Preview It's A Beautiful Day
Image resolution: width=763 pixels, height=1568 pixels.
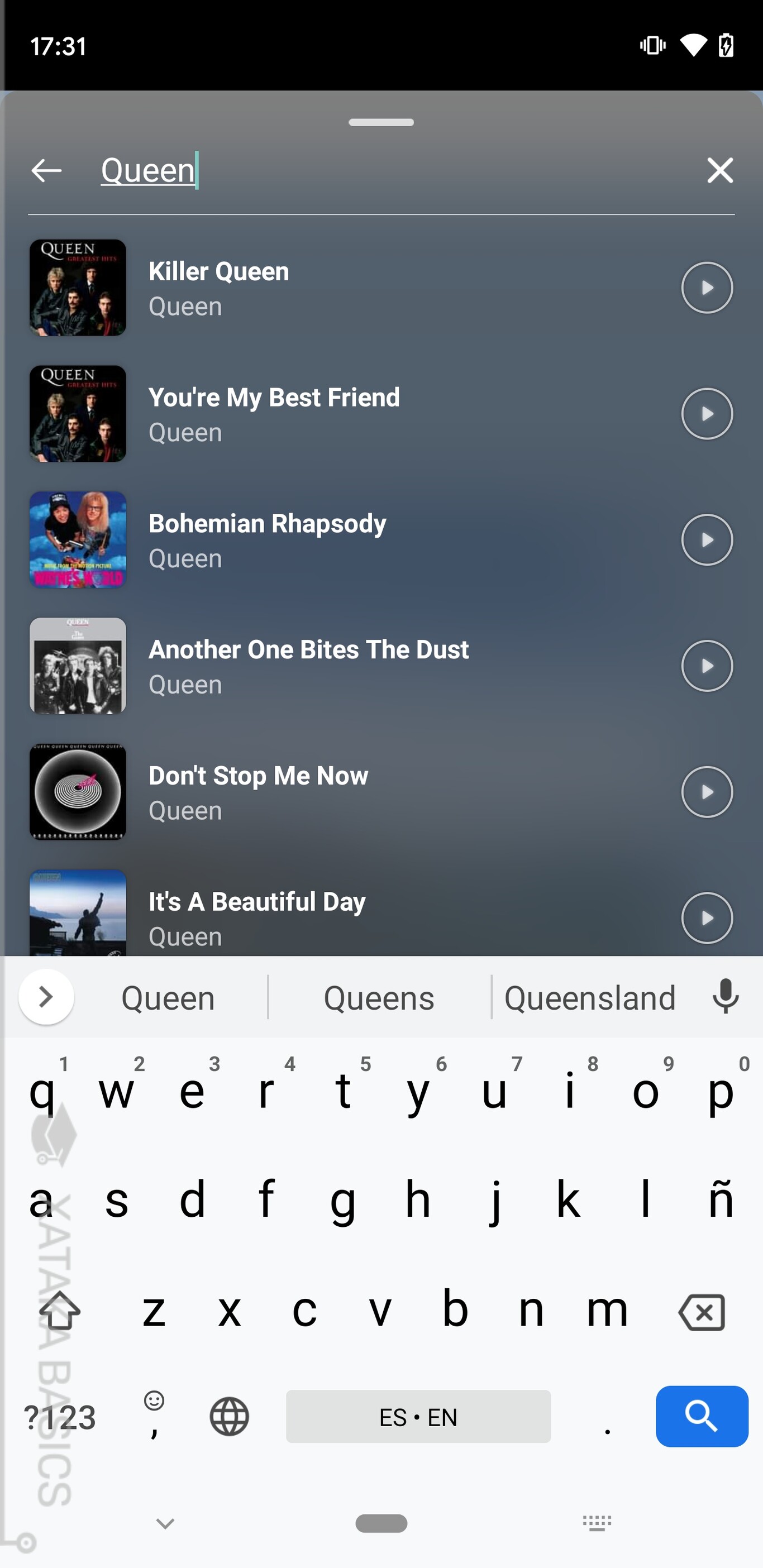[707, 918]
